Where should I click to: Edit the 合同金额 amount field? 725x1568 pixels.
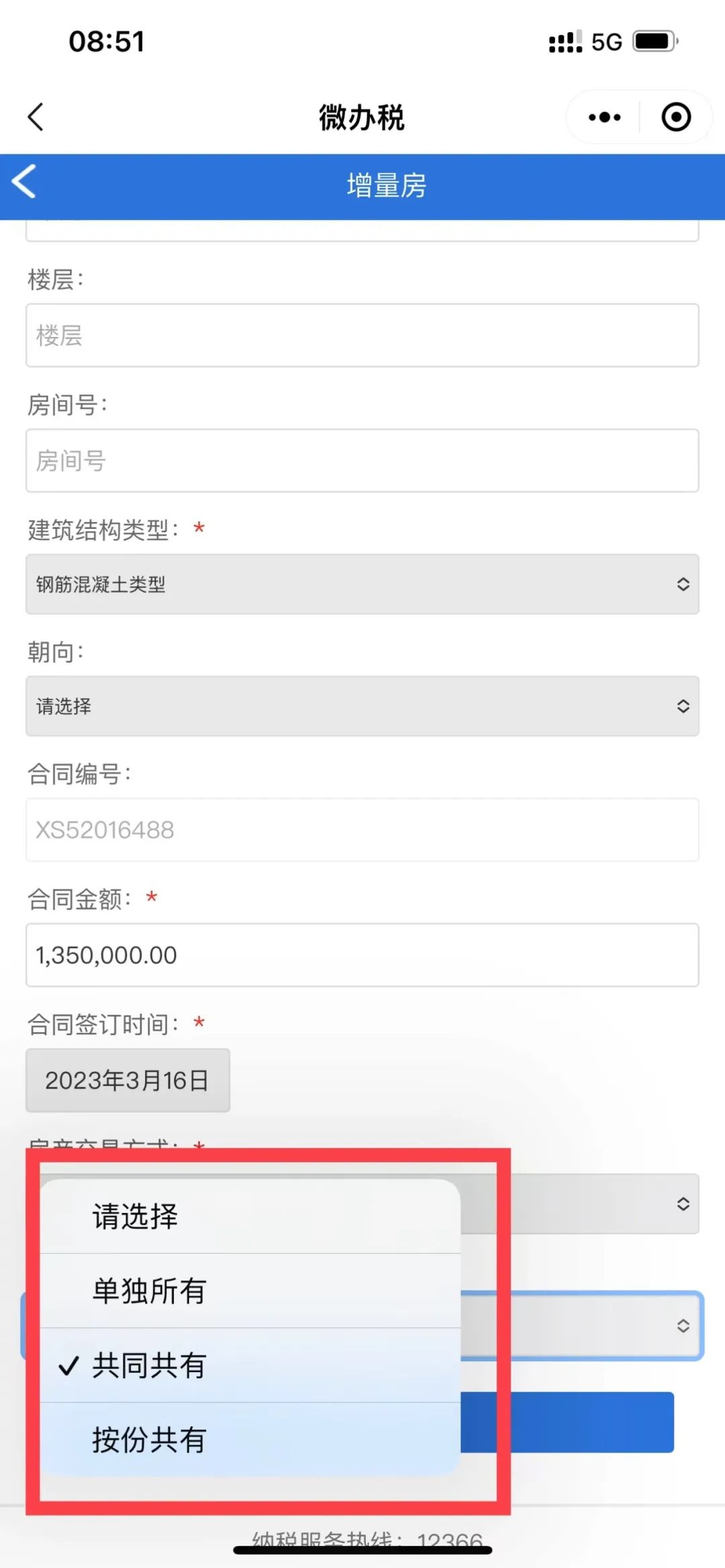pos(362,955)
